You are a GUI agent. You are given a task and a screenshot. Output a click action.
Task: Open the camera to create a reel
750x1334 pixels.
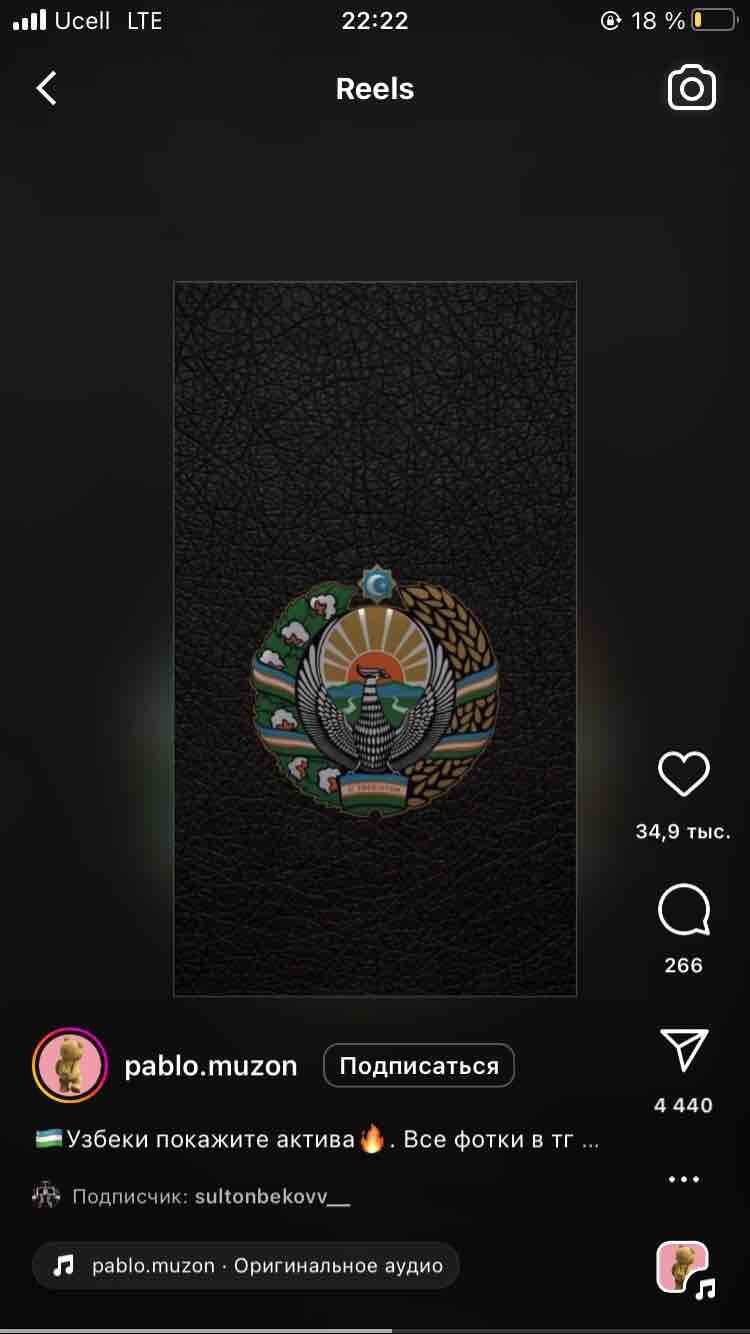[x=691, y=89]
